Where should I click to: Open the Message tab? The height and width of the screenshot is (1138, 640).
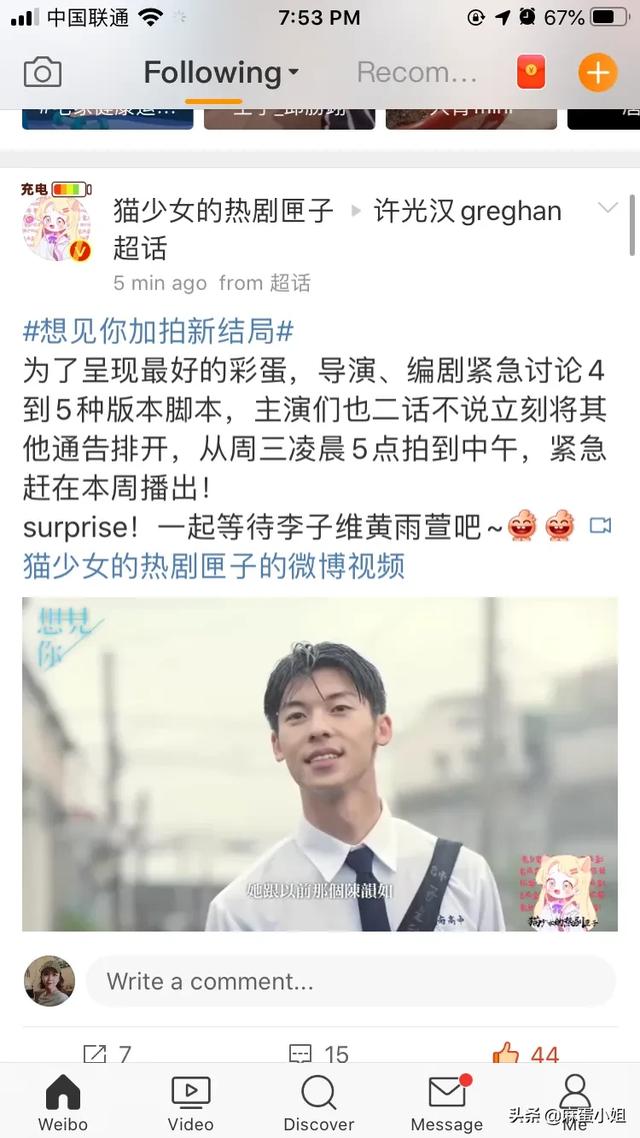point(446,1102)
